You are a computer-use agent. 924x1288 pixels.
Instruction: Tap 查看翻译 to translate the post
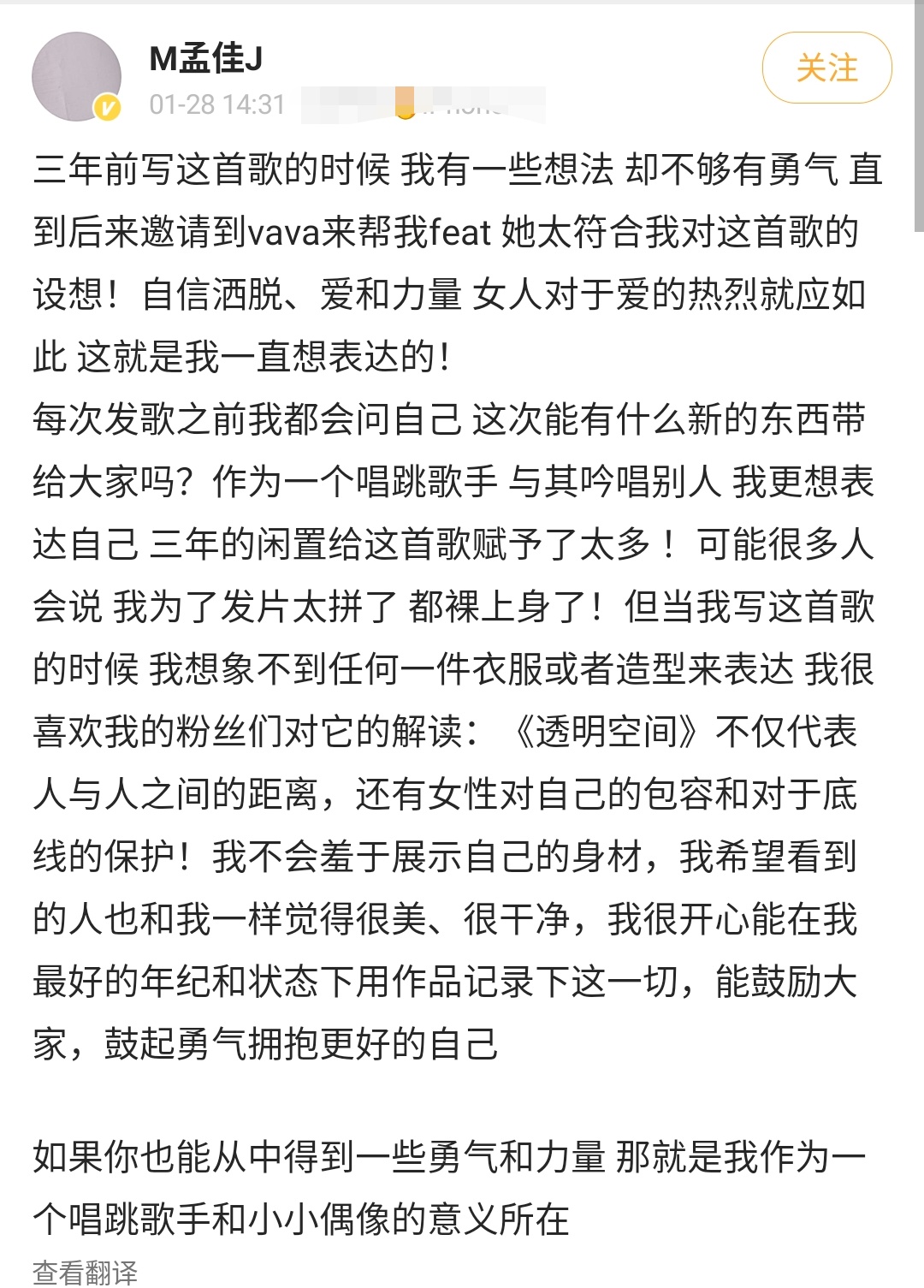point(85,1273)
